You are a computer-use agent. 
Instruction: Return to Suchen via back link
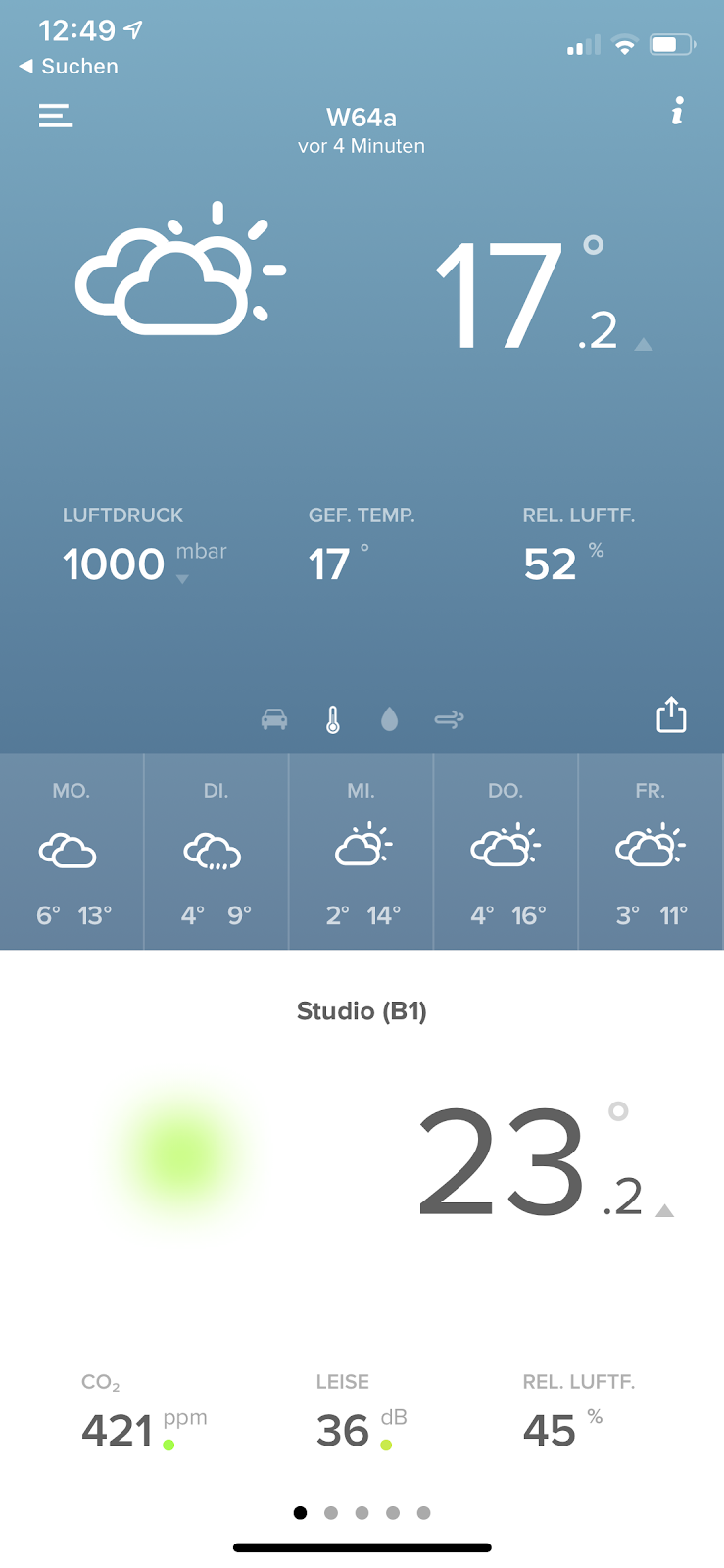coord(69,66)
